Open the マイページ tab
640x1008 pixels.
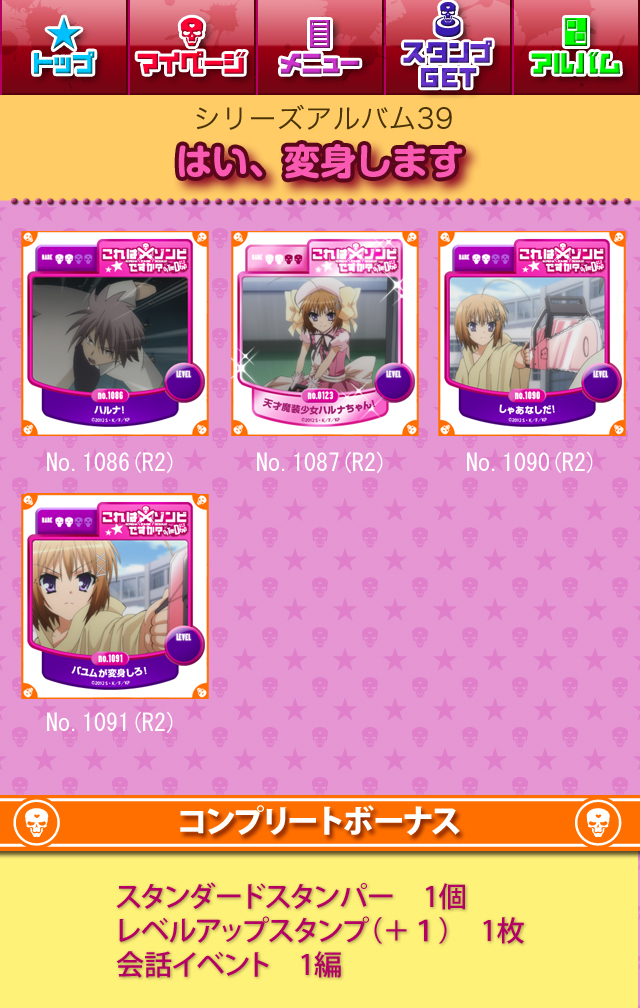[x=191, y=47]
